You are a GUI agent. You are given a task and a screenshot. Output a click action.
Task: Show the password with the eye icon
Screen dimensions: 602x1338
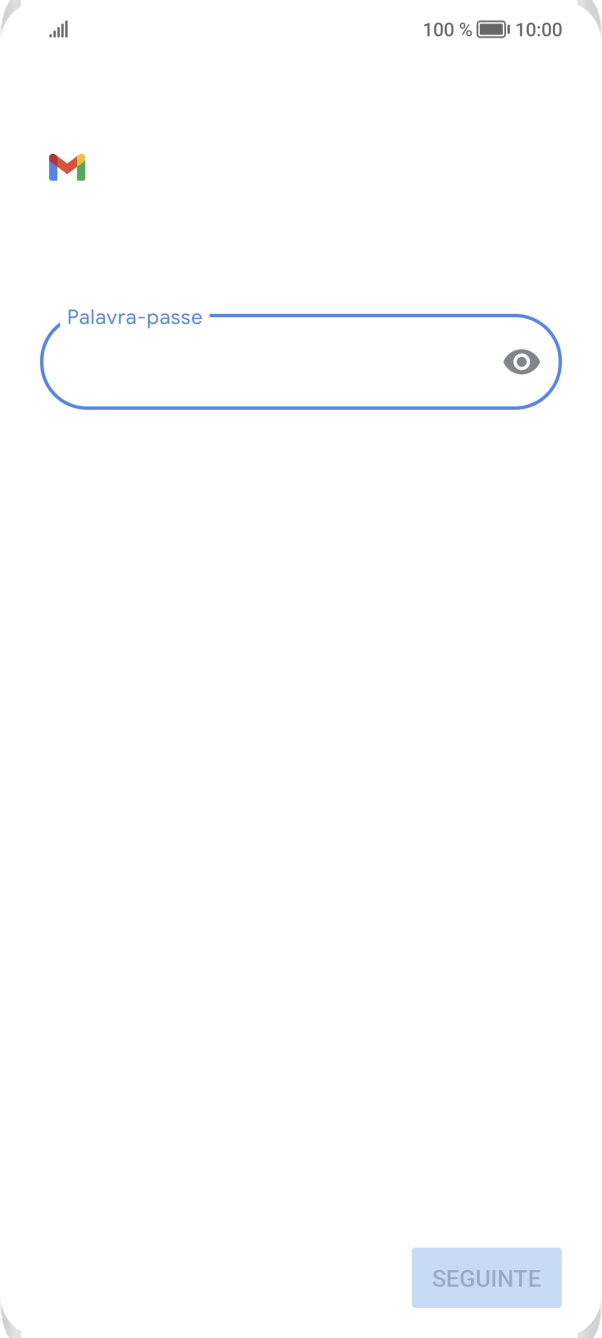tap(521, 362)
